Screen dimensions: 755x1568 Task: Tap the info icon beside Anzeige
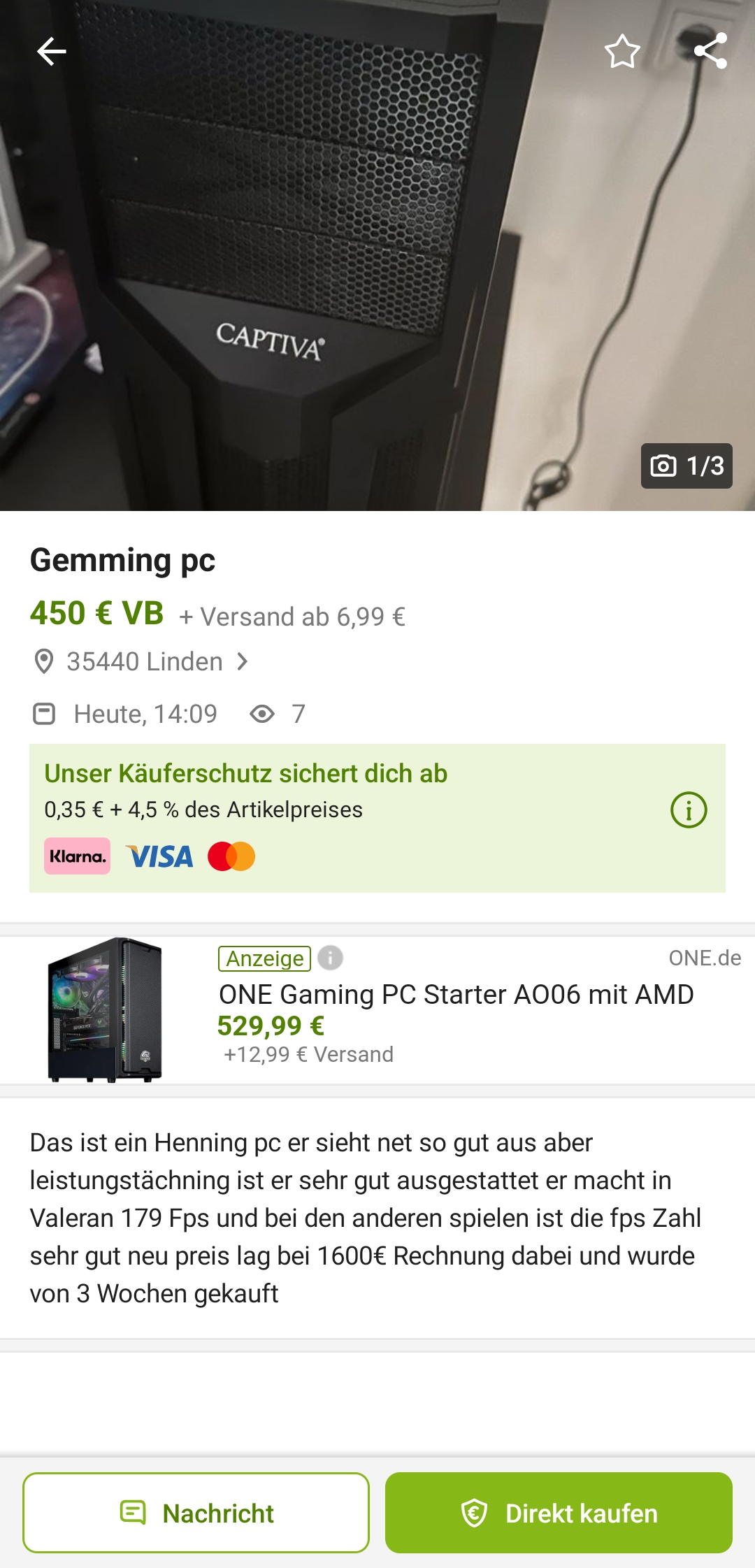click(x=330, y=958)
